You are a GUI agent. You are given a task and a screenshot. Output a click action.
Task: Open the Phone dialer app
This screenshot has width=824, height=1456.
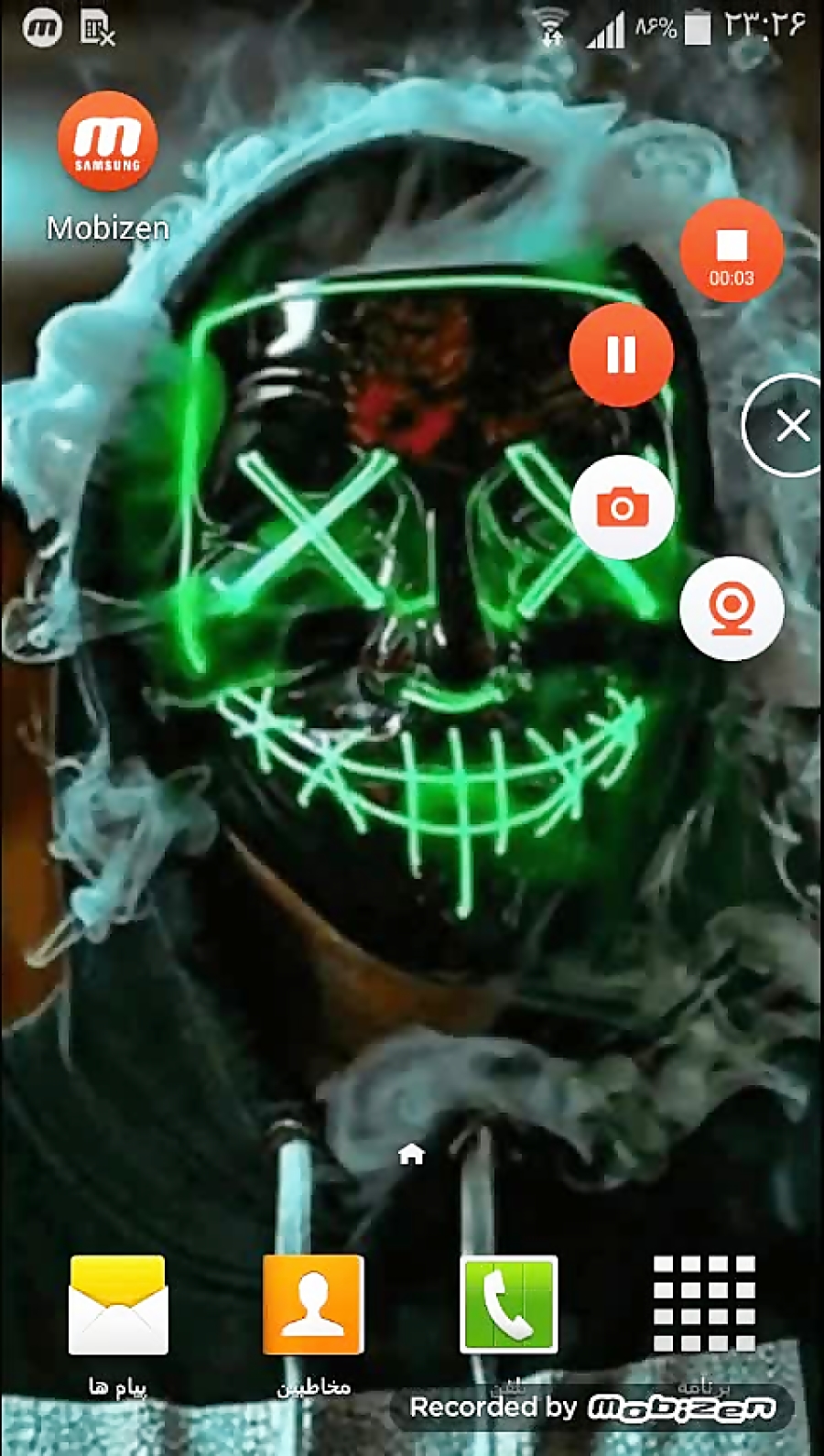click(x=508, y=1307)
